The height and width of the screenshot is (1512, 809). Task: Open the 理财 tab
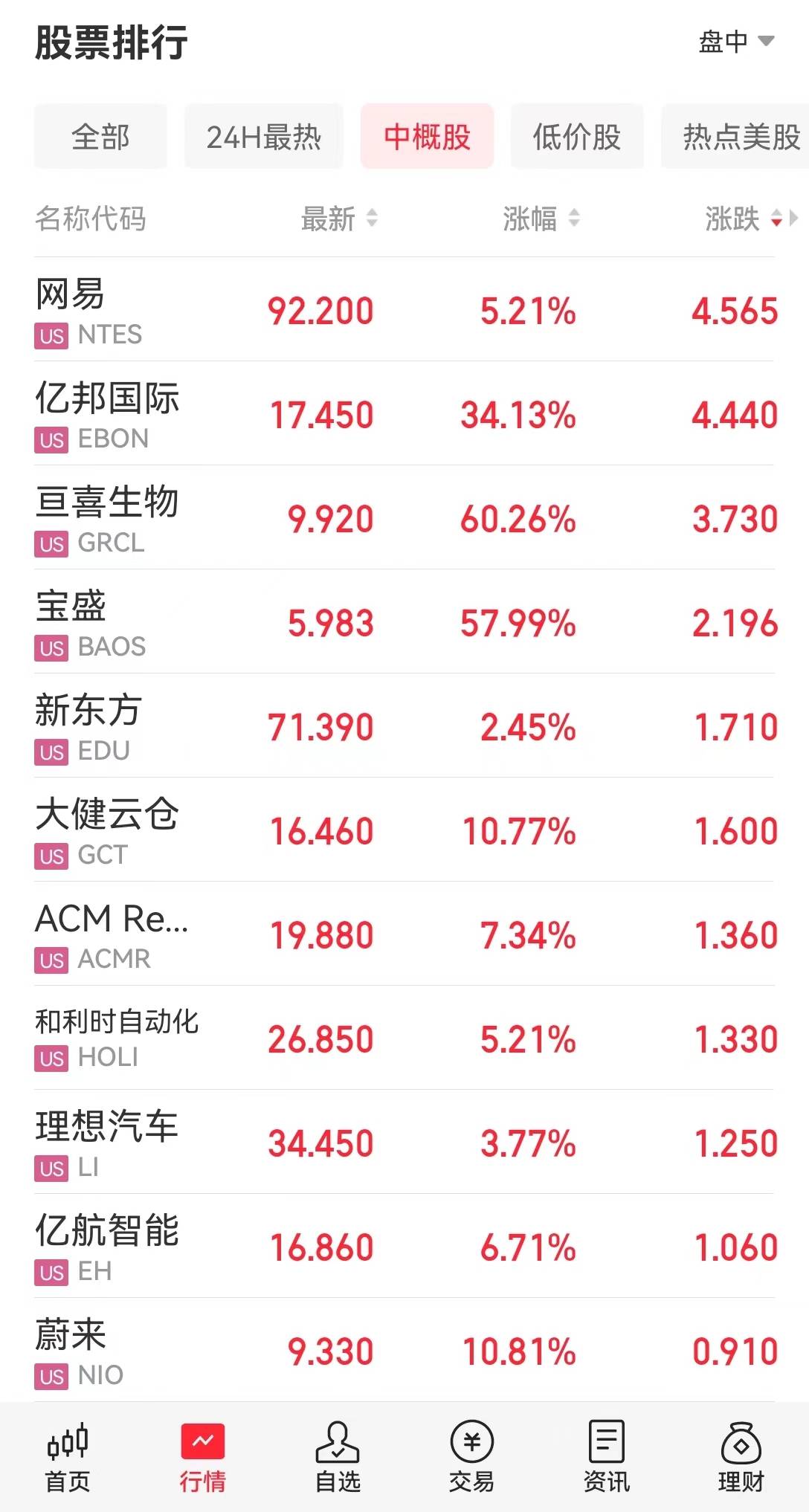click(741, 1457)
